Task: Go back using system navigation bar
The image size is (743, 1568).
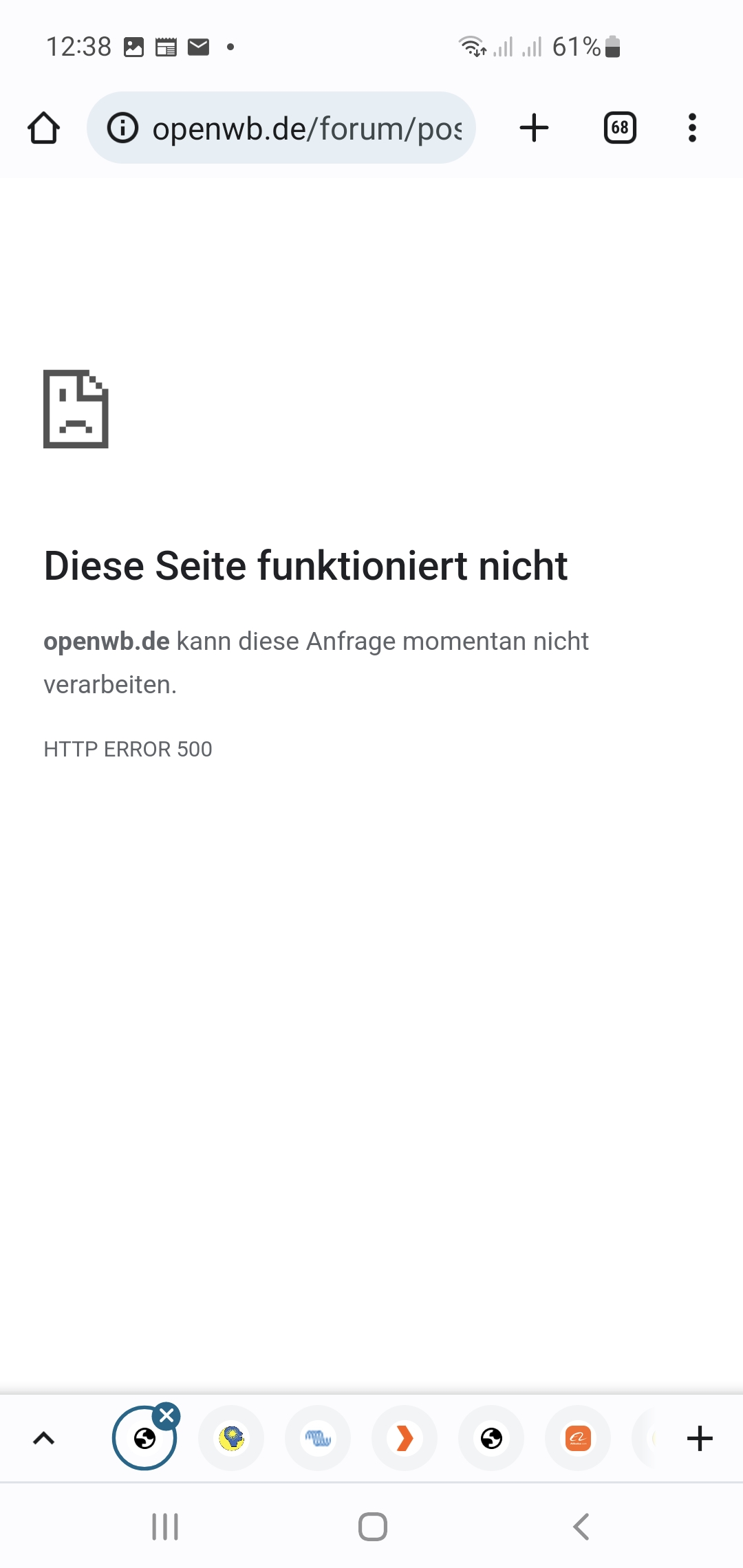Action: (581, 1527)
